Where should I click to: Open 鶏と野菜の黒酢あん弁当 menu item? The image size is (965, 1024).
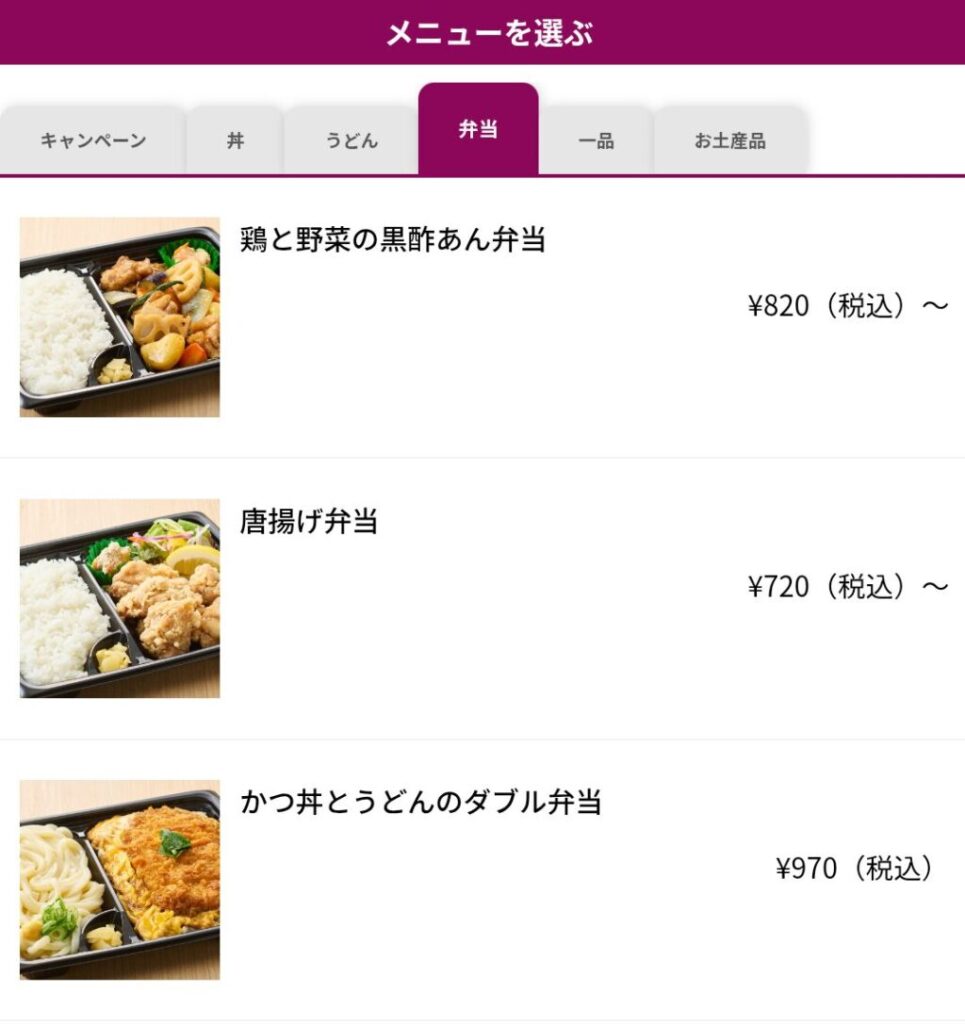tap(393, 241)
